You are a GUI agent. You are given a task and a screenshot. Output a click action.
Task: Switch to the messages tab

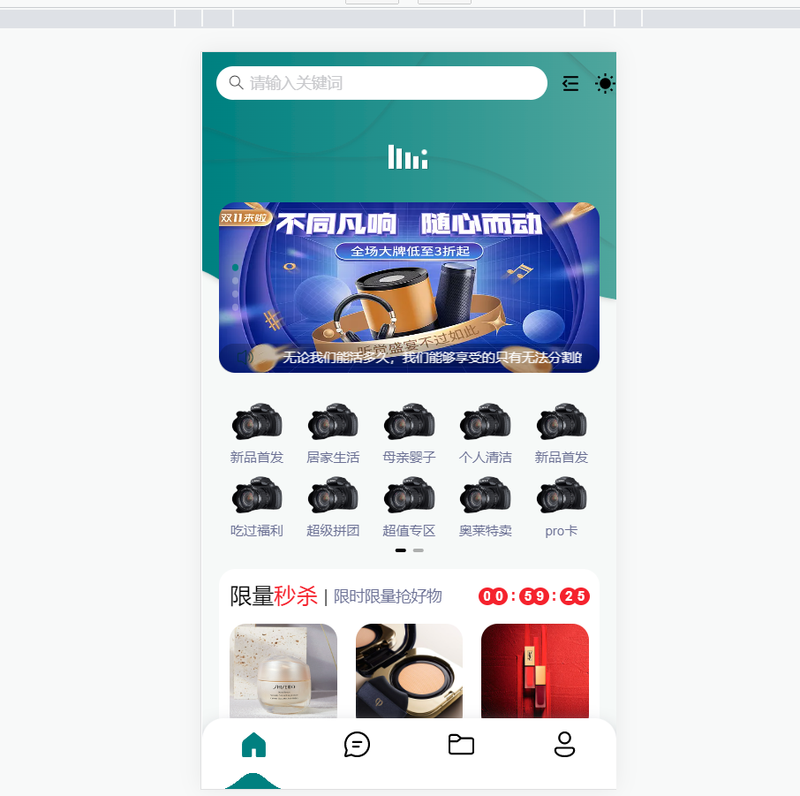[x=357, y=744]
